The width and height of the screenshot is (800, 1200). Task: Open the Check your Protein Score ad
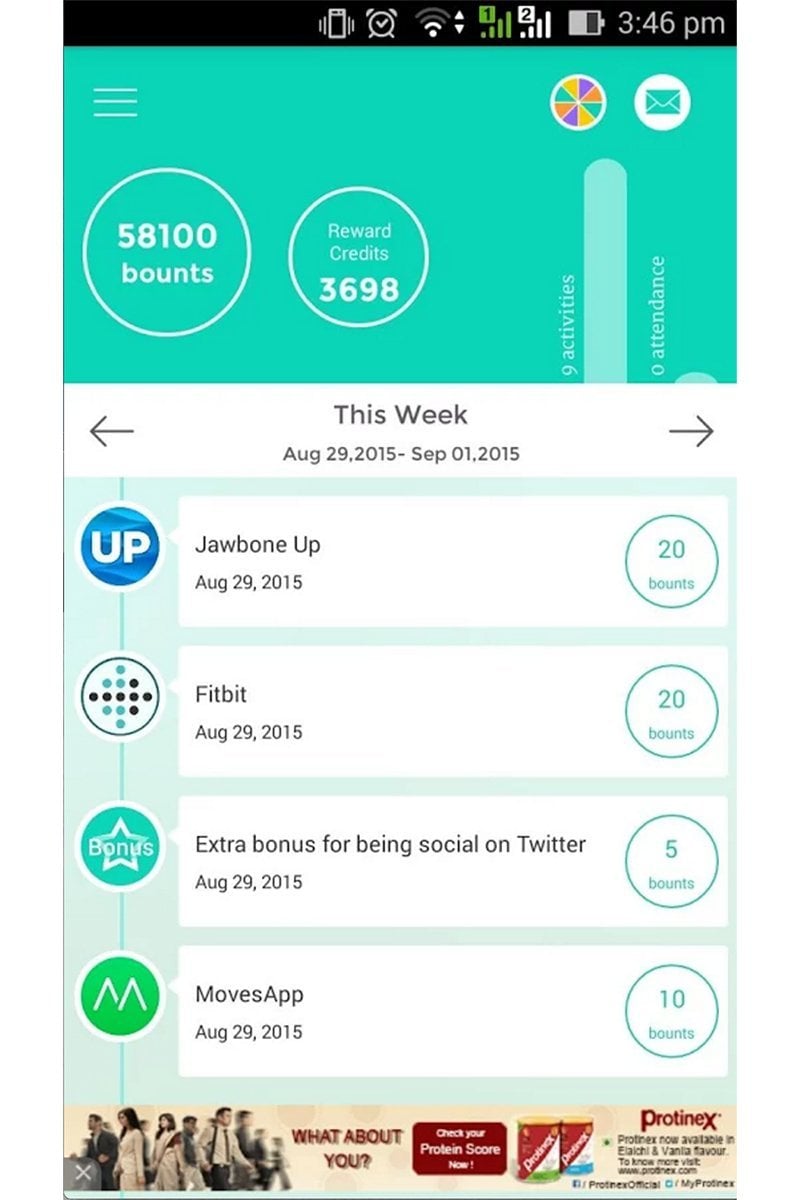click(459, 1148)
